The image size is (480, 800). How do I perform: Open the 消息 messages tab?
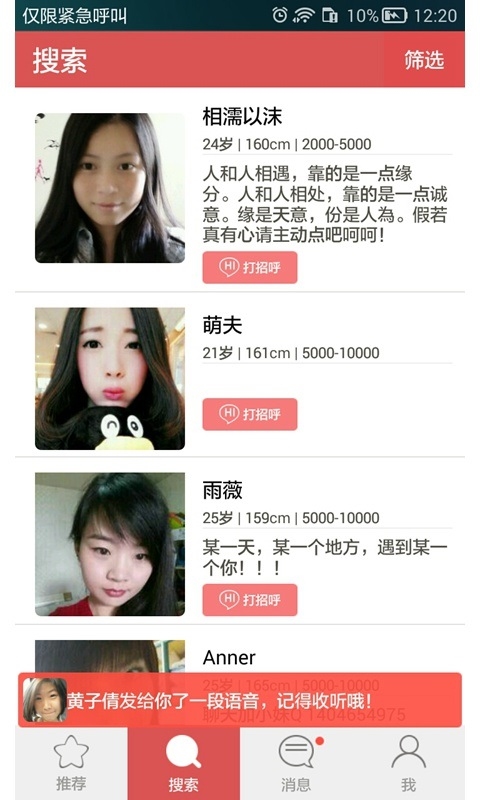(x=296, y=763)
